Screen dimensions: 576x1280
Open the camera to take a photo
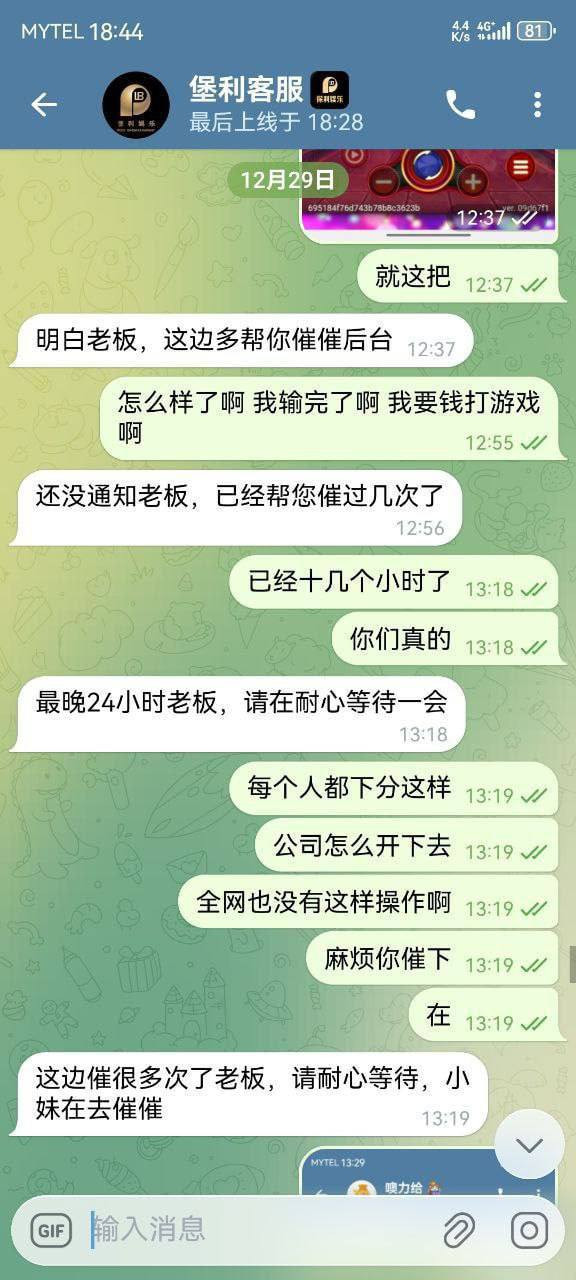[x=529, y=1230]
